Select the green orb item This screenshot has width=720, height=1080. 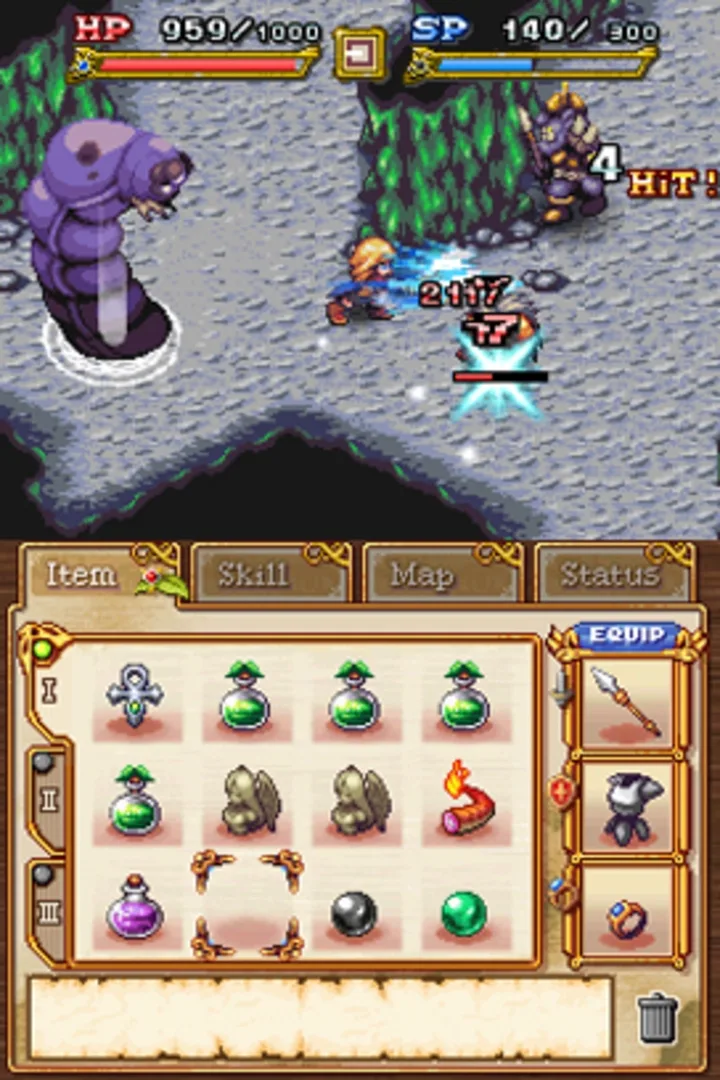[x=464, y=913]
